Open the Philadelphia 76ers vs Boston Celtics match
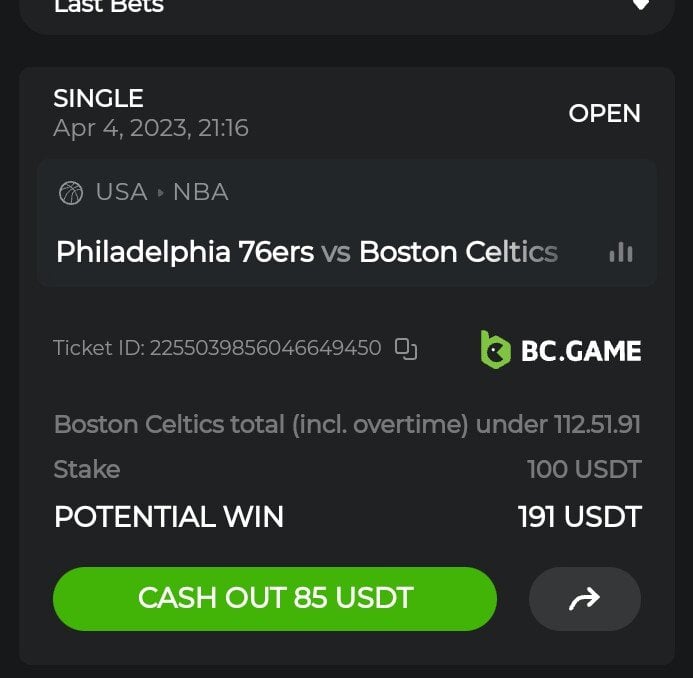Image resolution: width=693 pixels, height=678 pixels. 306,252
